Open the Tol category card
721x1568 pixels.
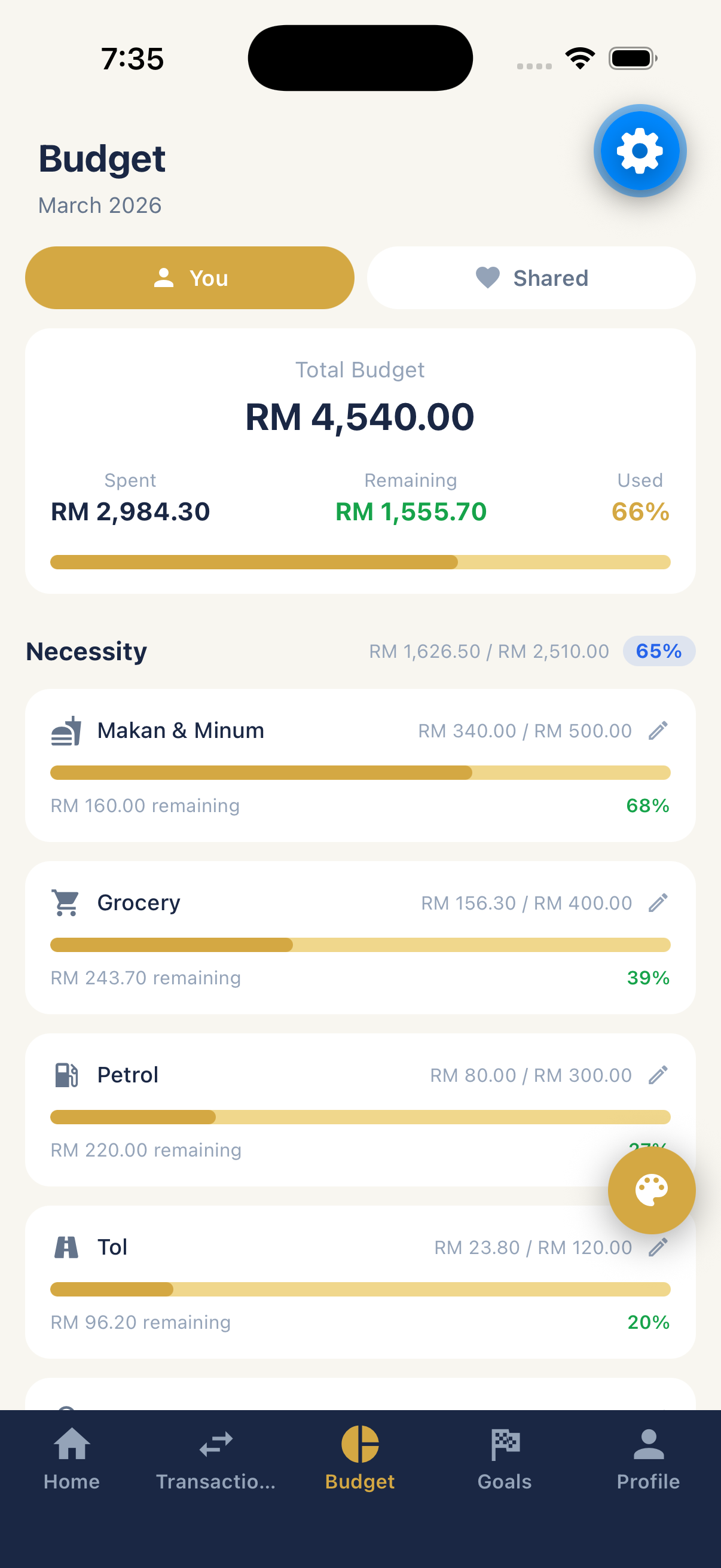tap(360, 1279)
